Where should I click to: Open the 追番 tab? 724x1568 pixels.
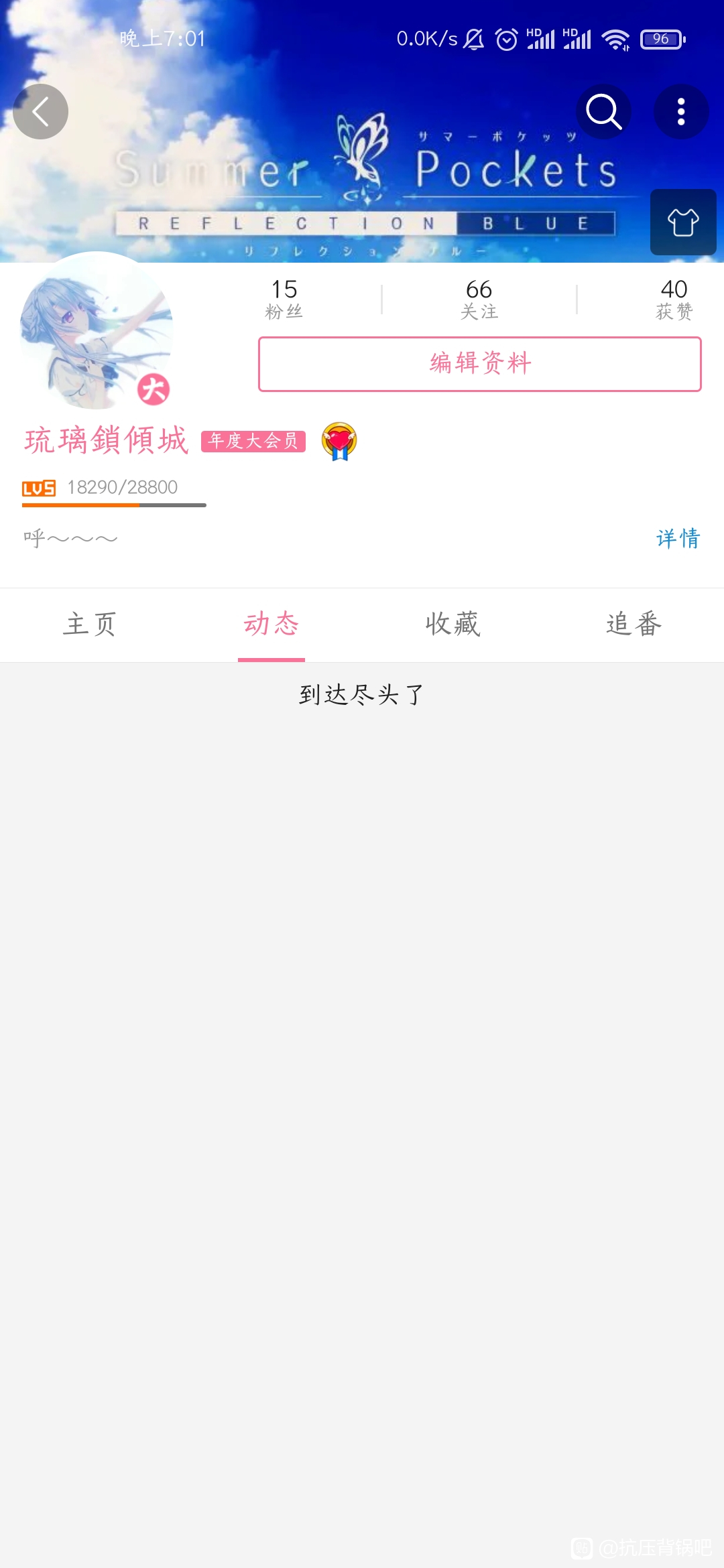pos(634,624)
